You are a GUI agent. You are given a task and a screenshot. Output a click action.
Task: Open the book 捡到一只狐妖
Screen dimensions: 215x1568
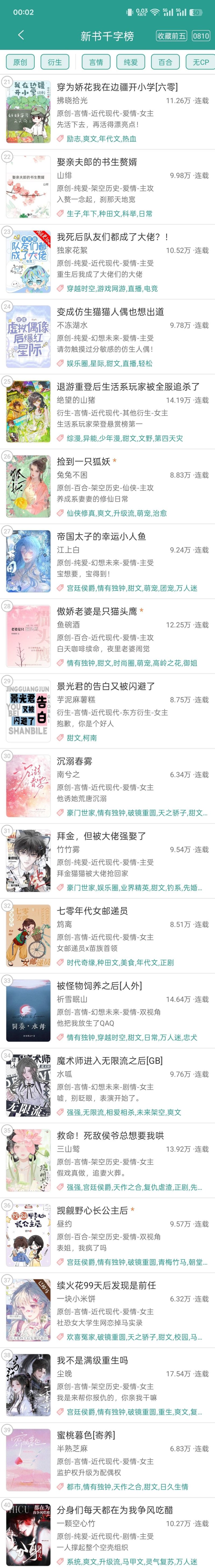click(83, 461)
